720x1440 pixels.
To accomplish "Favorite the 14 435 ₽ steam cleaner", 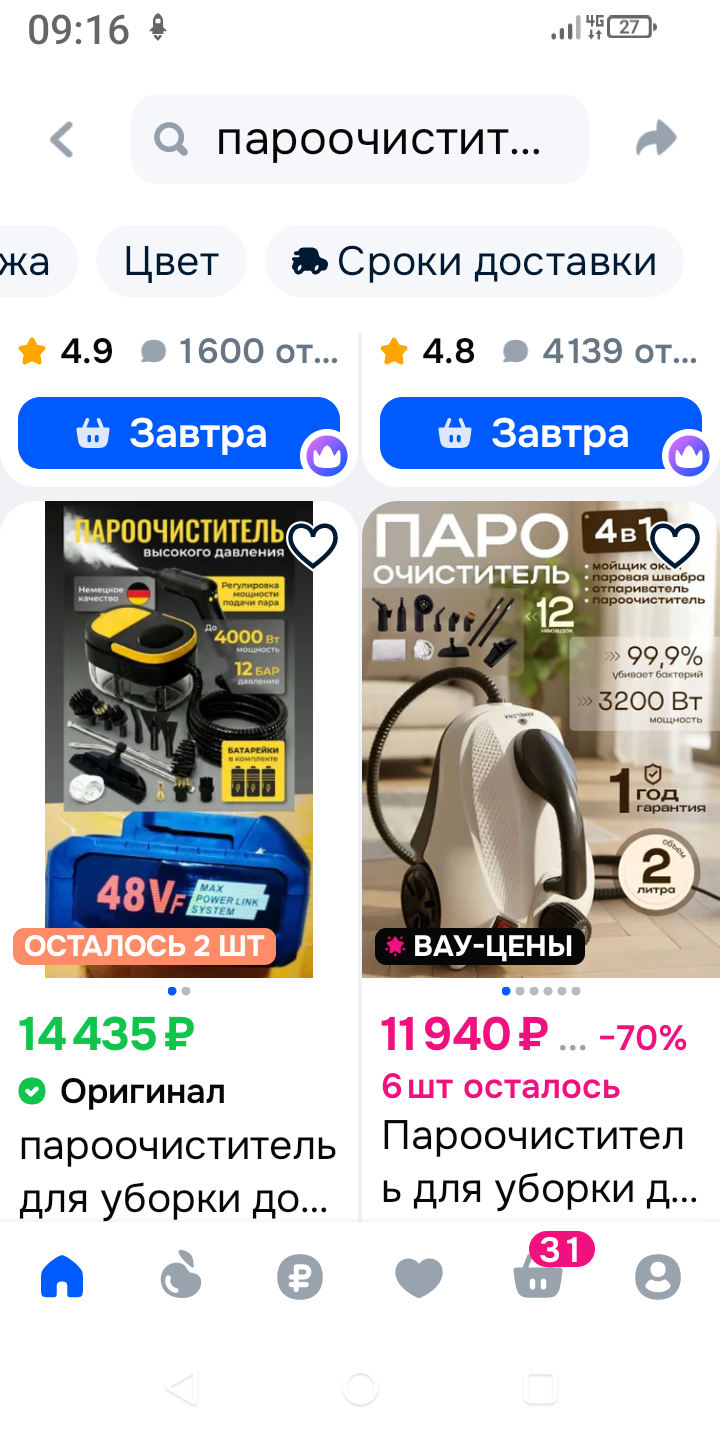I will tap(313, 544).
